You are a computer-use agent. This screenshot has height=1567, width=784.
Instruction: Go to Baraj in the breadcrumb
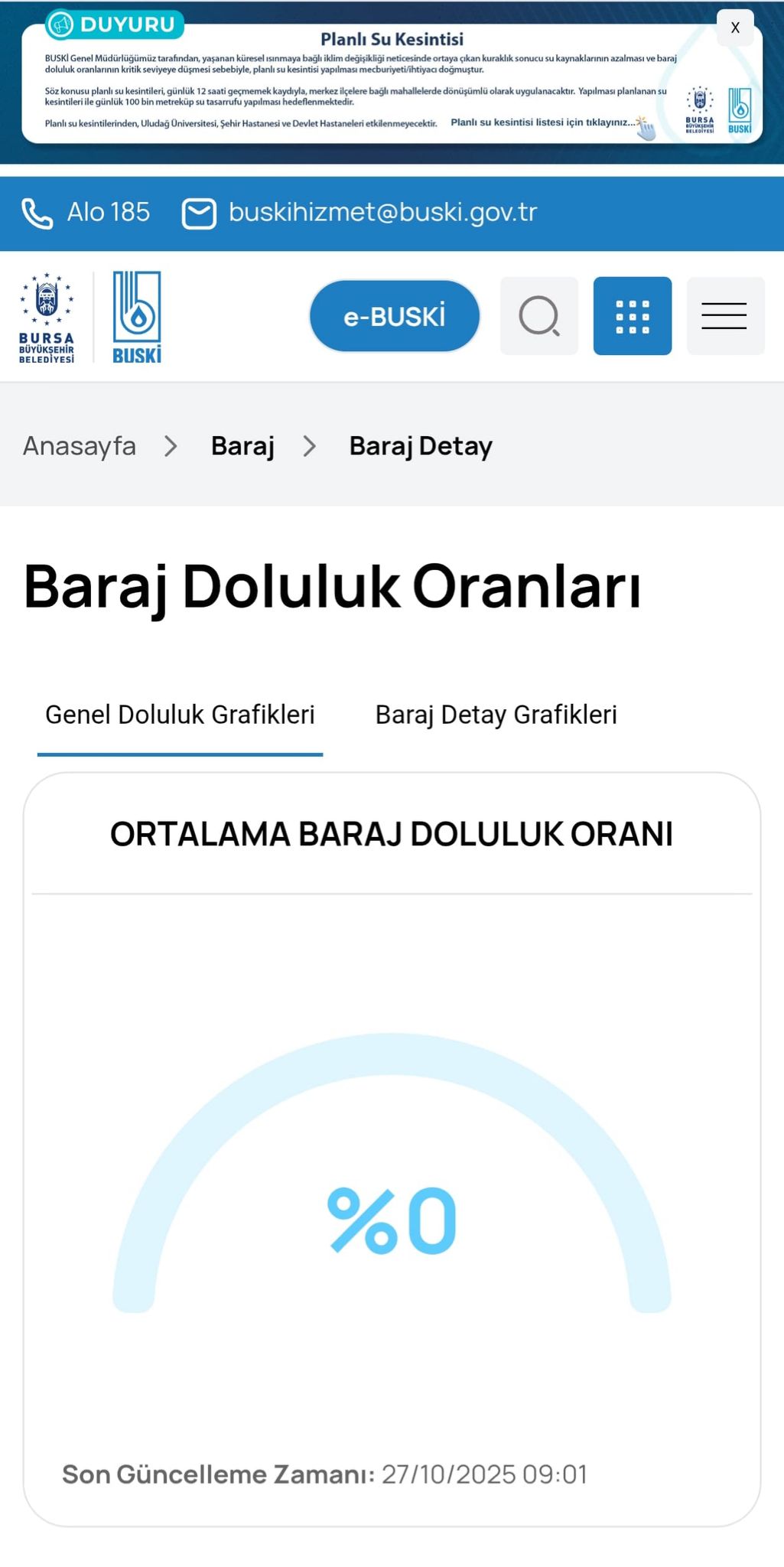242,445
